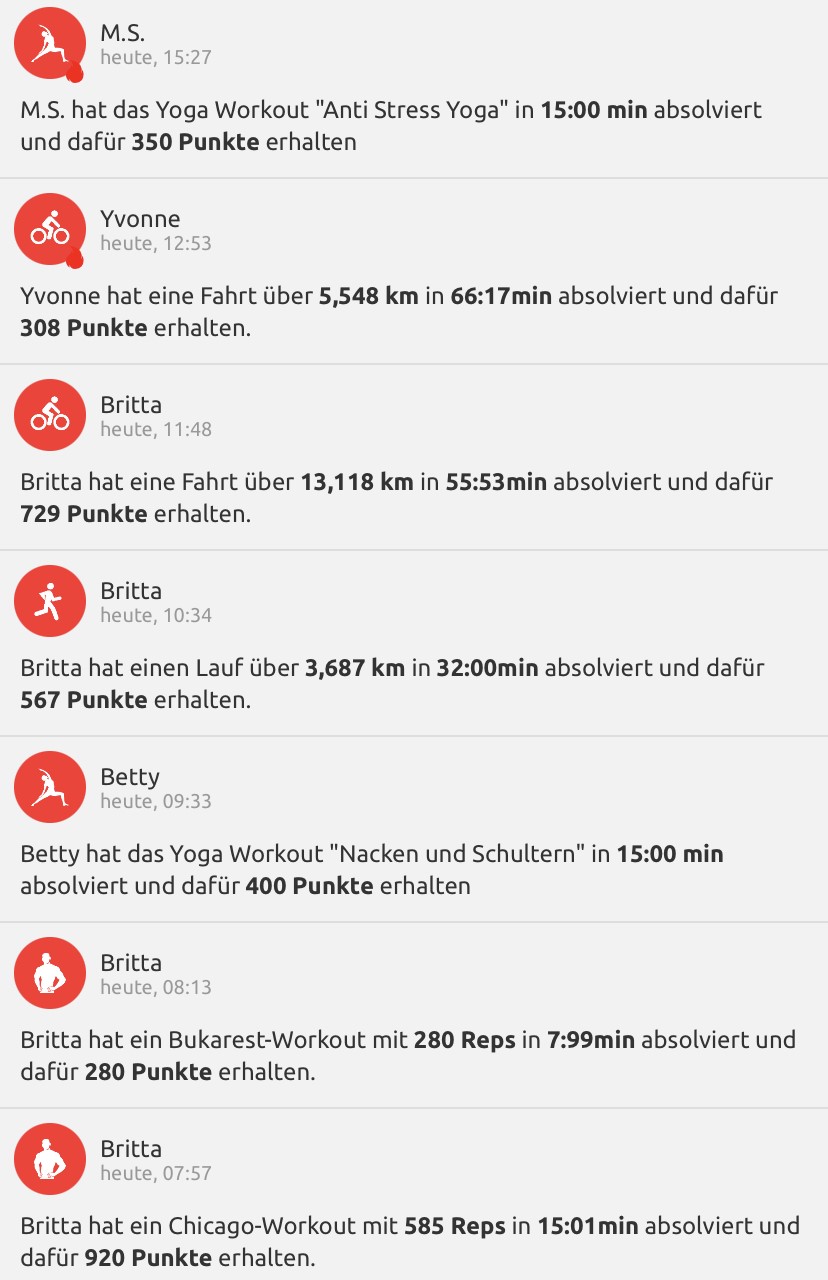This screenshot has height=1280, width=828.
Task: Open Britta's 3,687 km run entry
Action: [x=414, y=683]
